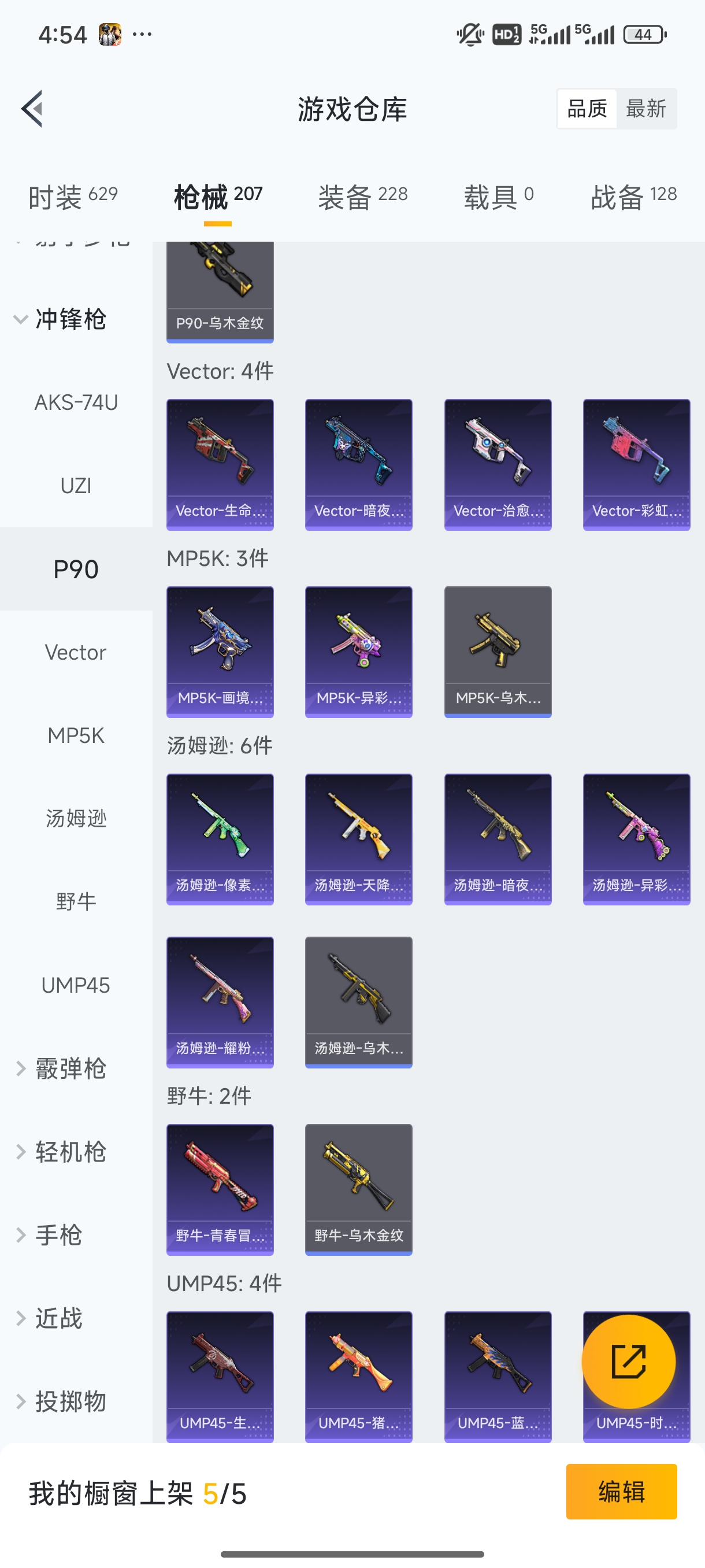Open the 汤姆逊-像素 skin tile
Screen dimensions: 705x1568
(220, 840)
